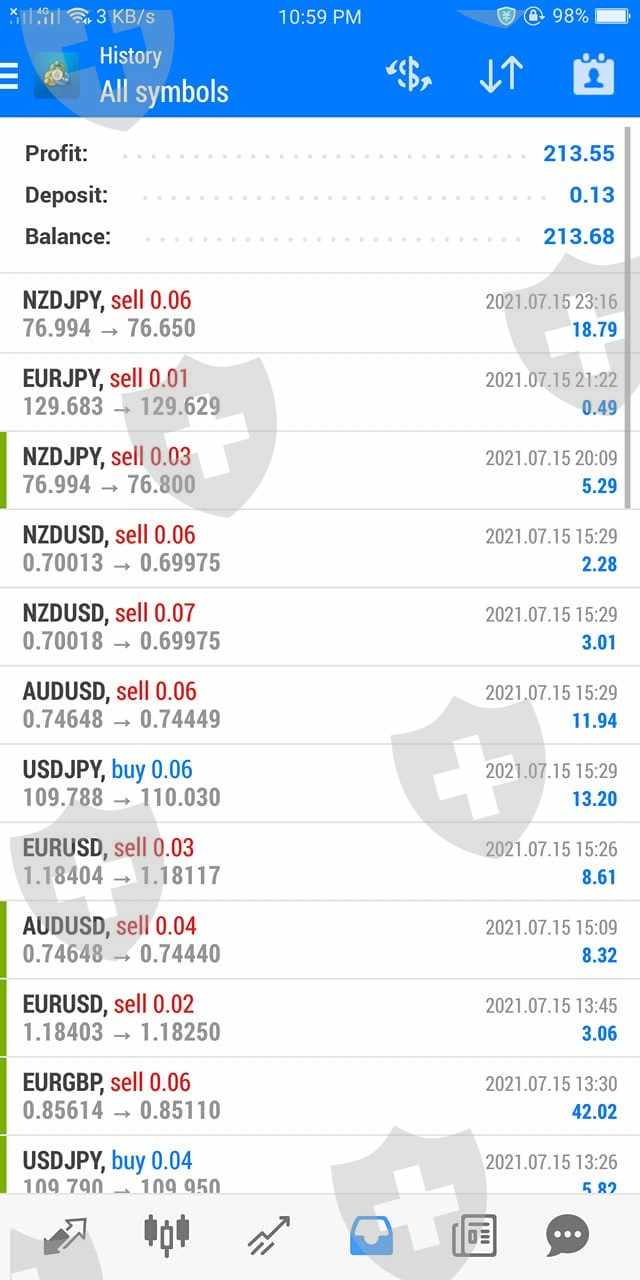Open the symbol filter icon
Viewport: 640px width, 1280px height.
coord(408,76)
